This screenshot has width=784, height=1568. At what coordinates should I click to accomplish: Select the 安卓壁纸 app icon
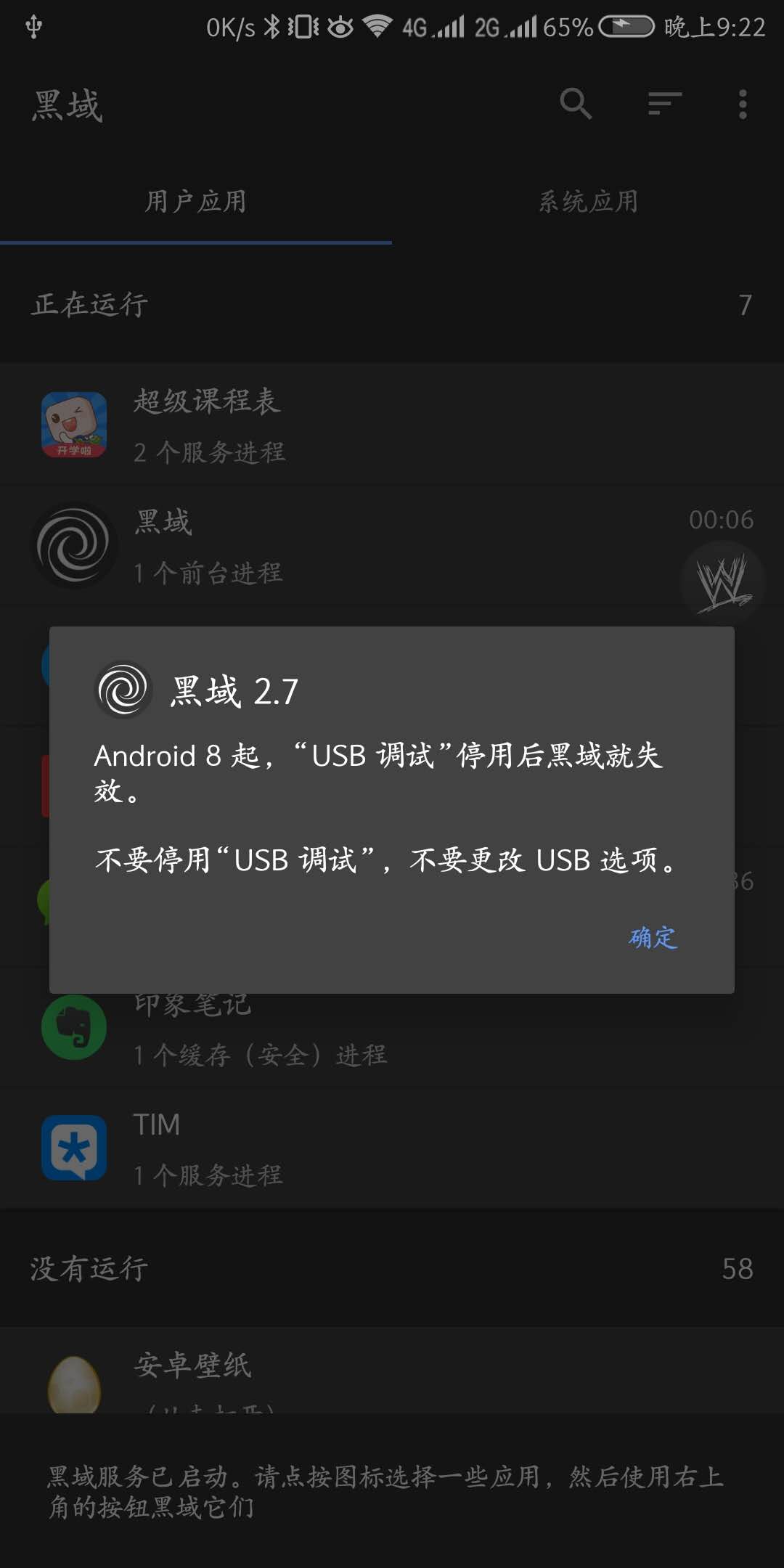click(73, 1387)
